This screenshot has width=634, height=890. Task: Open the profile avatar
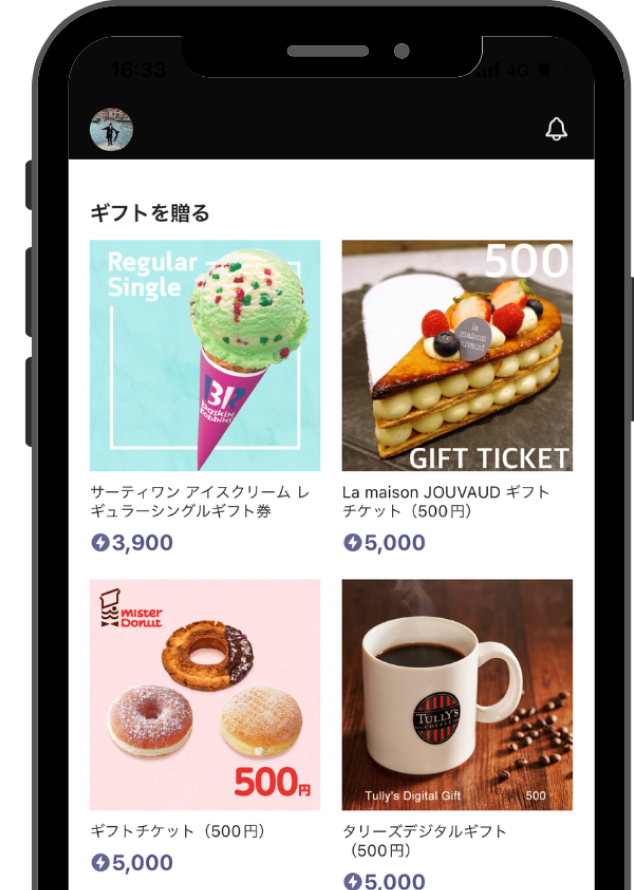(111, 129)
